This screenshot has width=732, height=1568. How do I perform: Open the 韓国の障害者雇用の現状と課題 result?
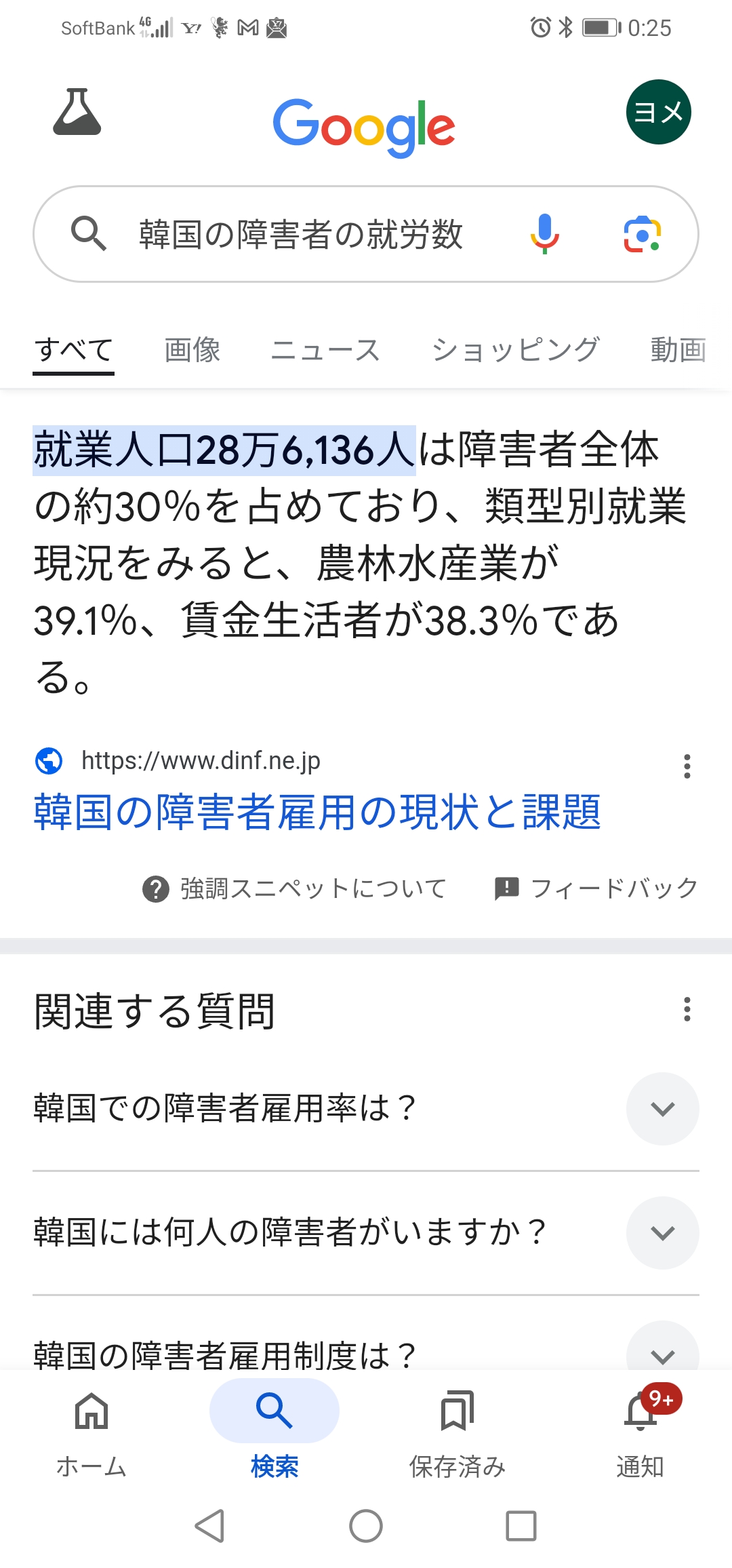pyautogui.click(x=317, y=812)
